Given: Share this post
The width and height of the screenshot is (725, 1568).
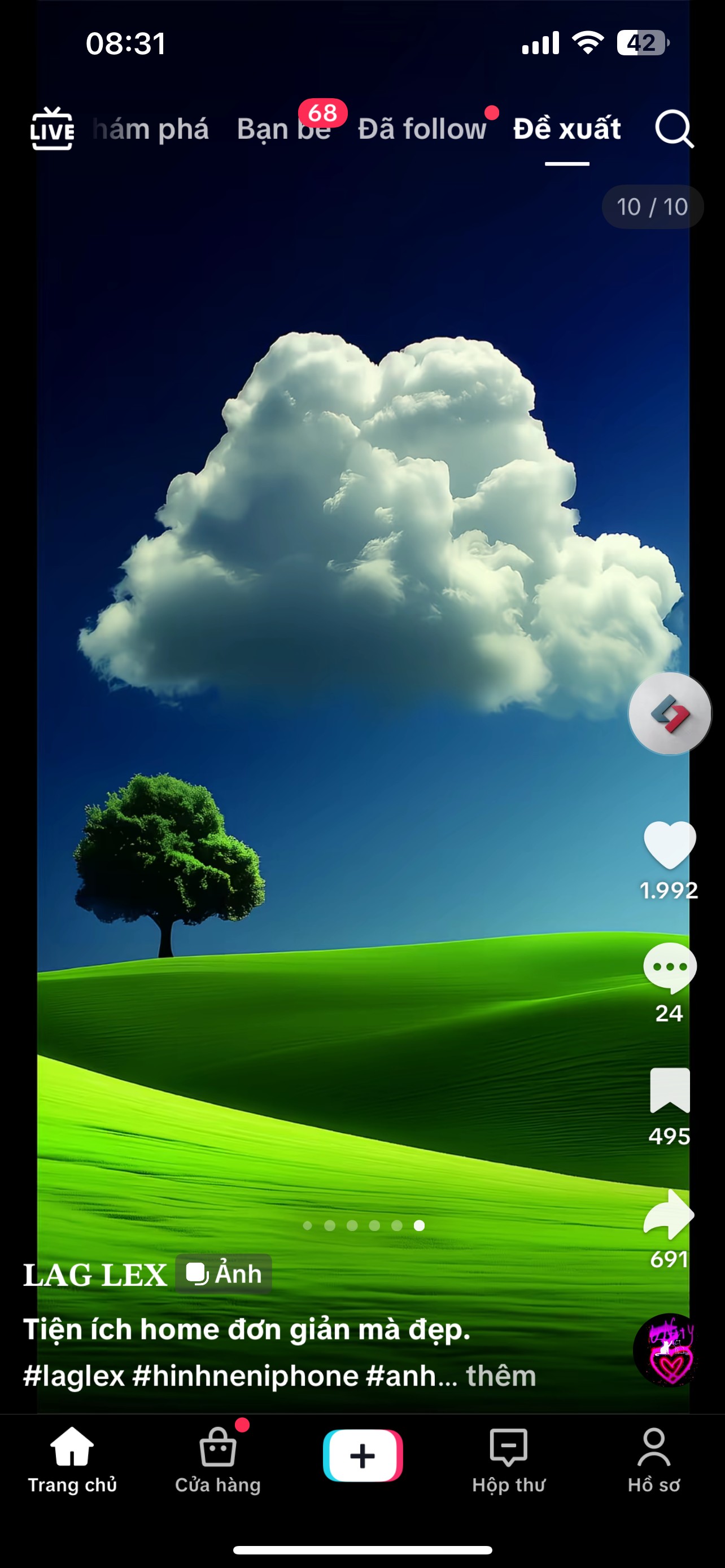Looking at the screenshot, I should [670, 1214].
